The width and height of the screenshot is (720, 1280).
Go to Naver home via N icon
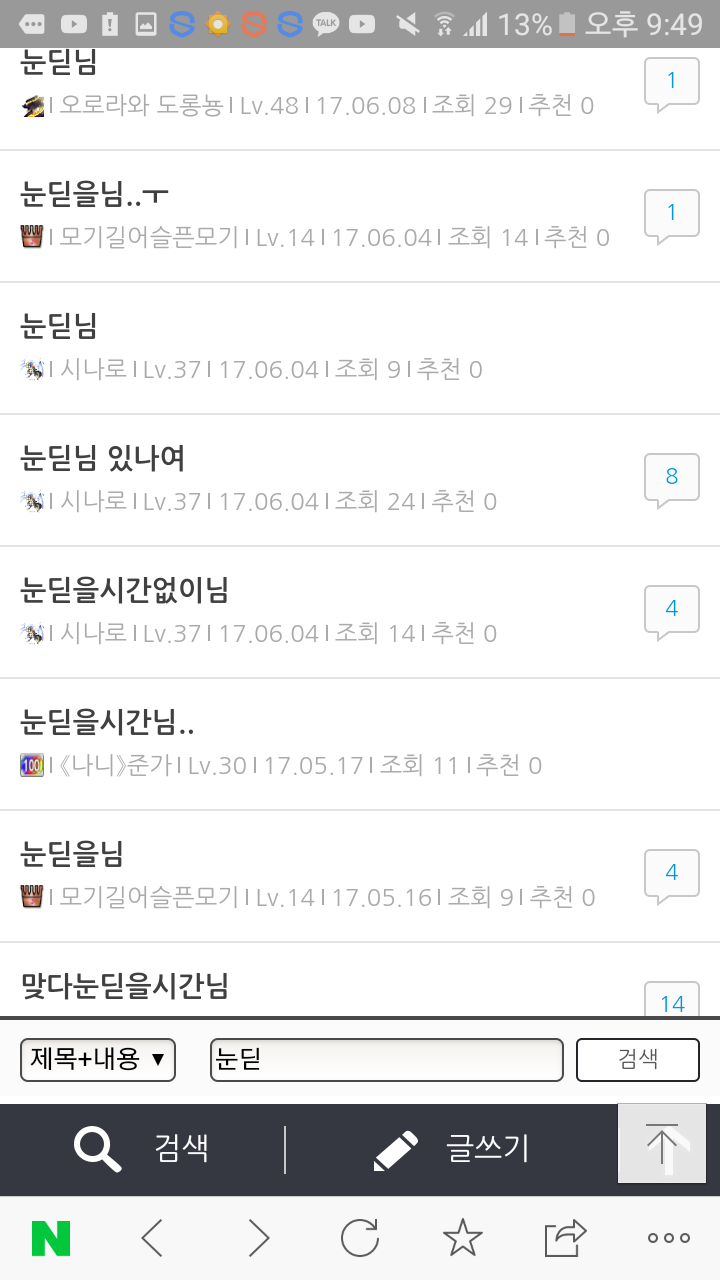tap(51, 1238)
